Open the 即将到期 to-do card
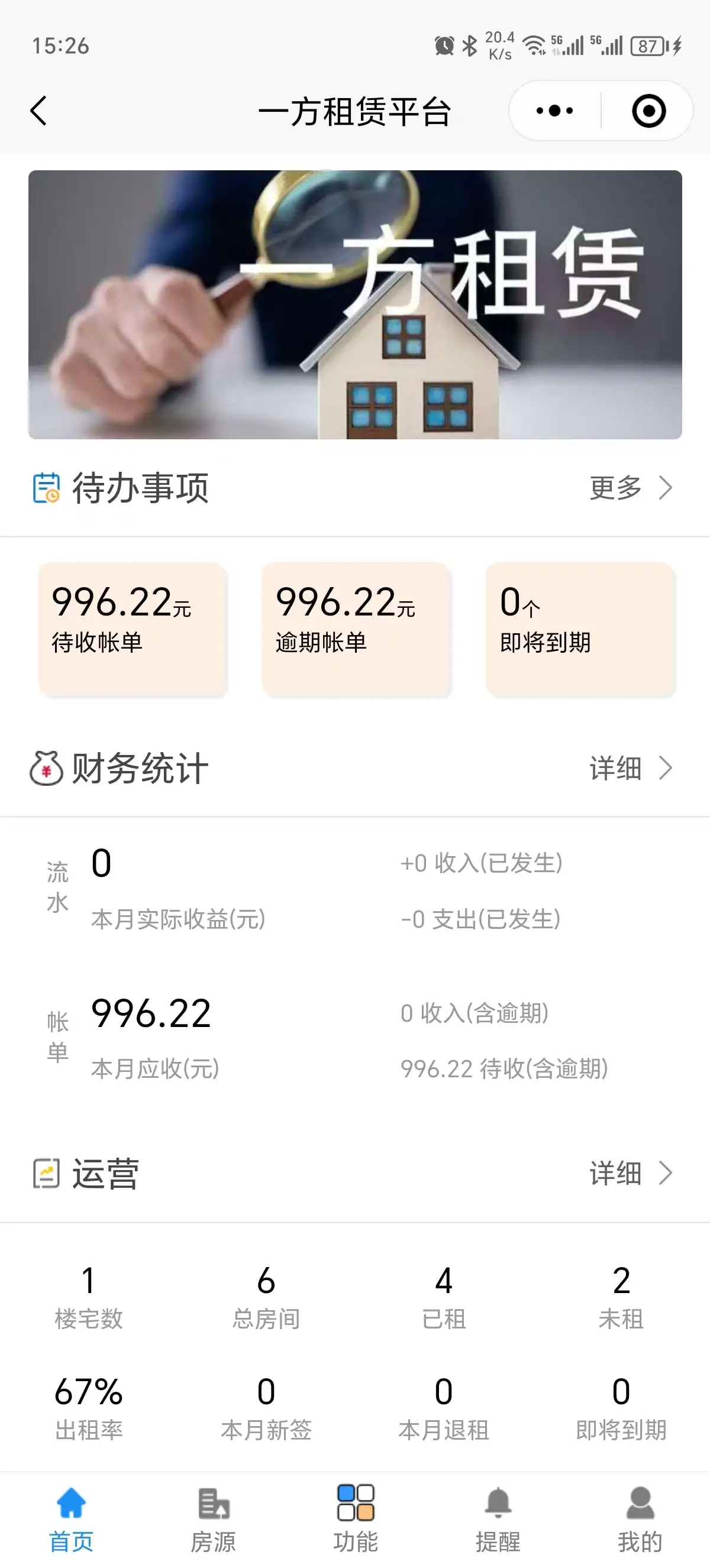710x1568 pixels. (580, 629)
